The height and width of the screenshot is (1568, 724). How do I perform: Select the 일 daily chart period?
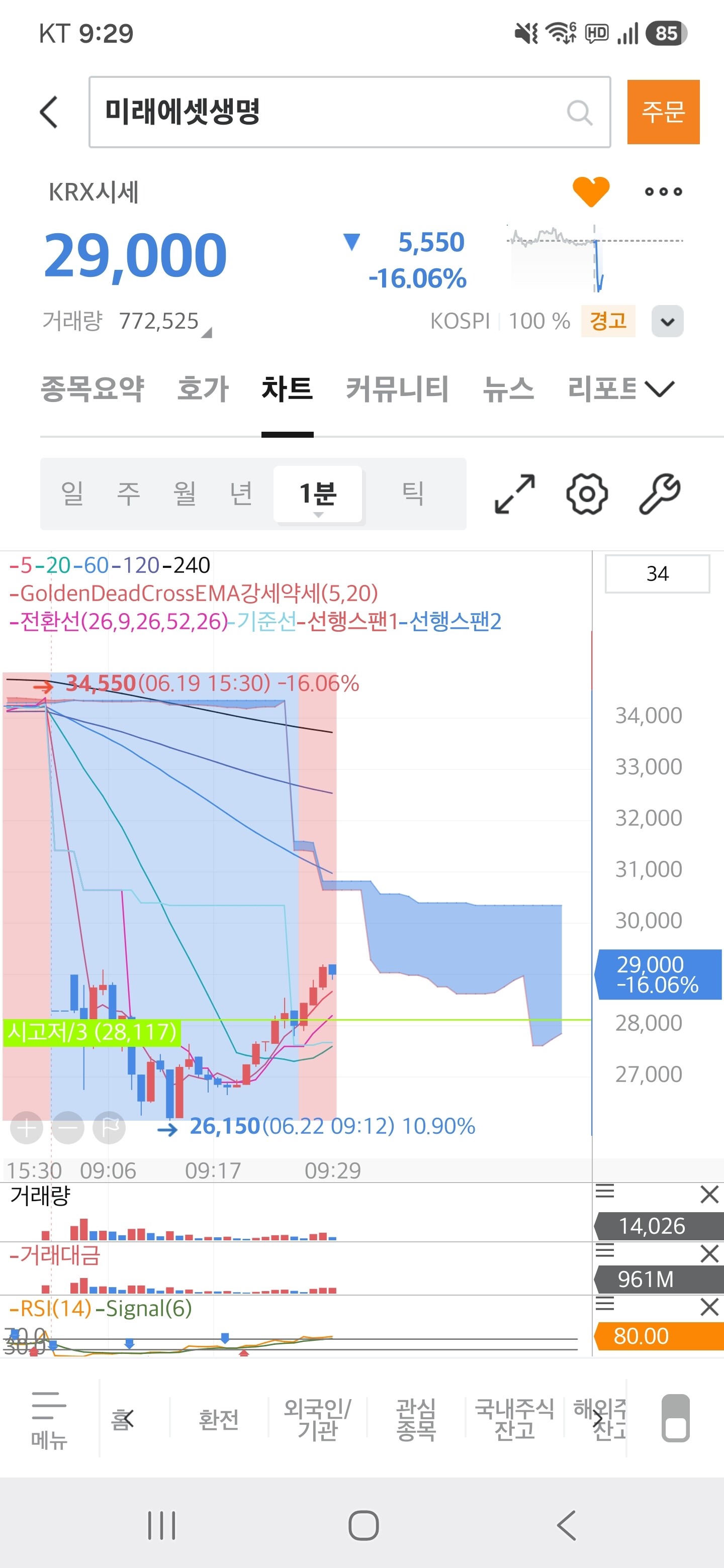click(x=72, y=494)
